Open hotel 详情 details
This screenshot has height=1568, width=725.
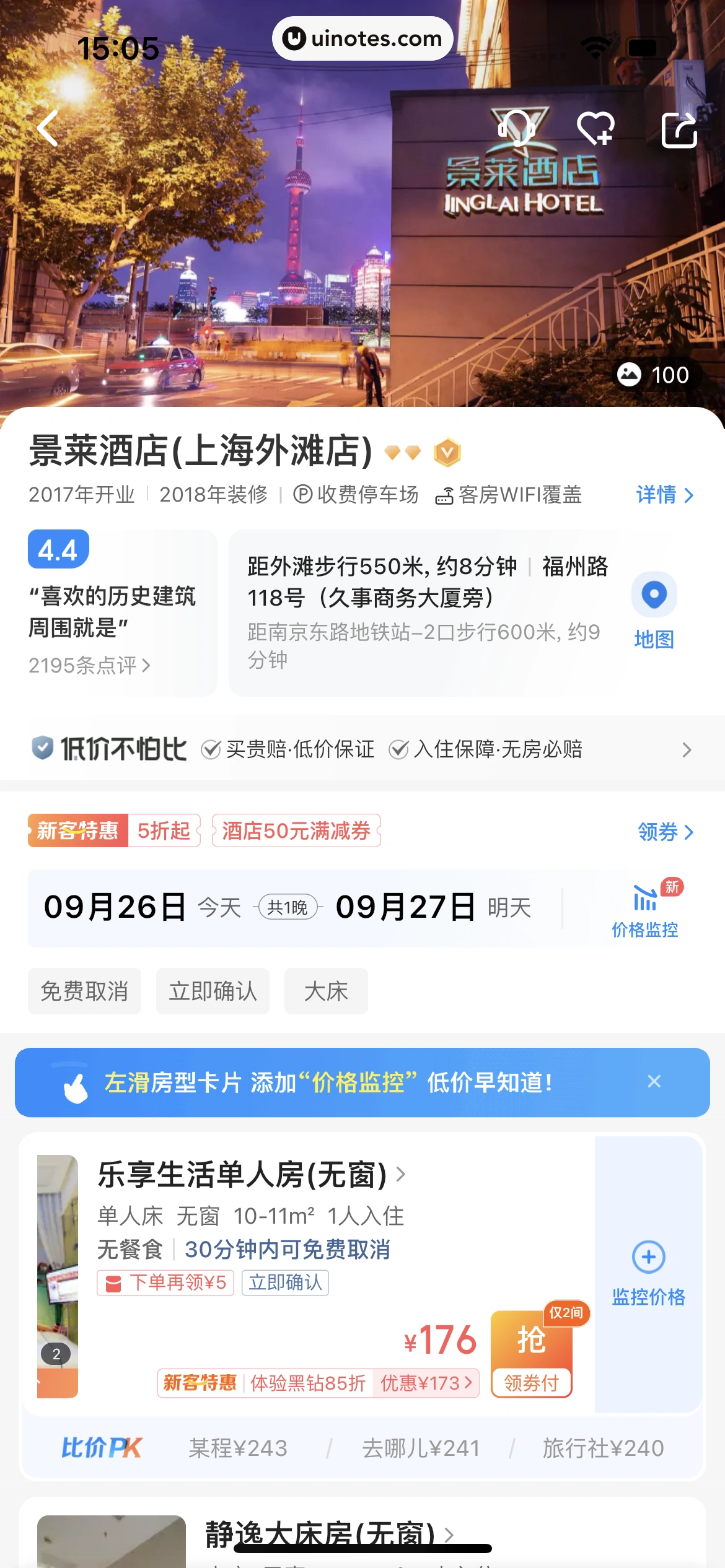click(x=664, y=495)
